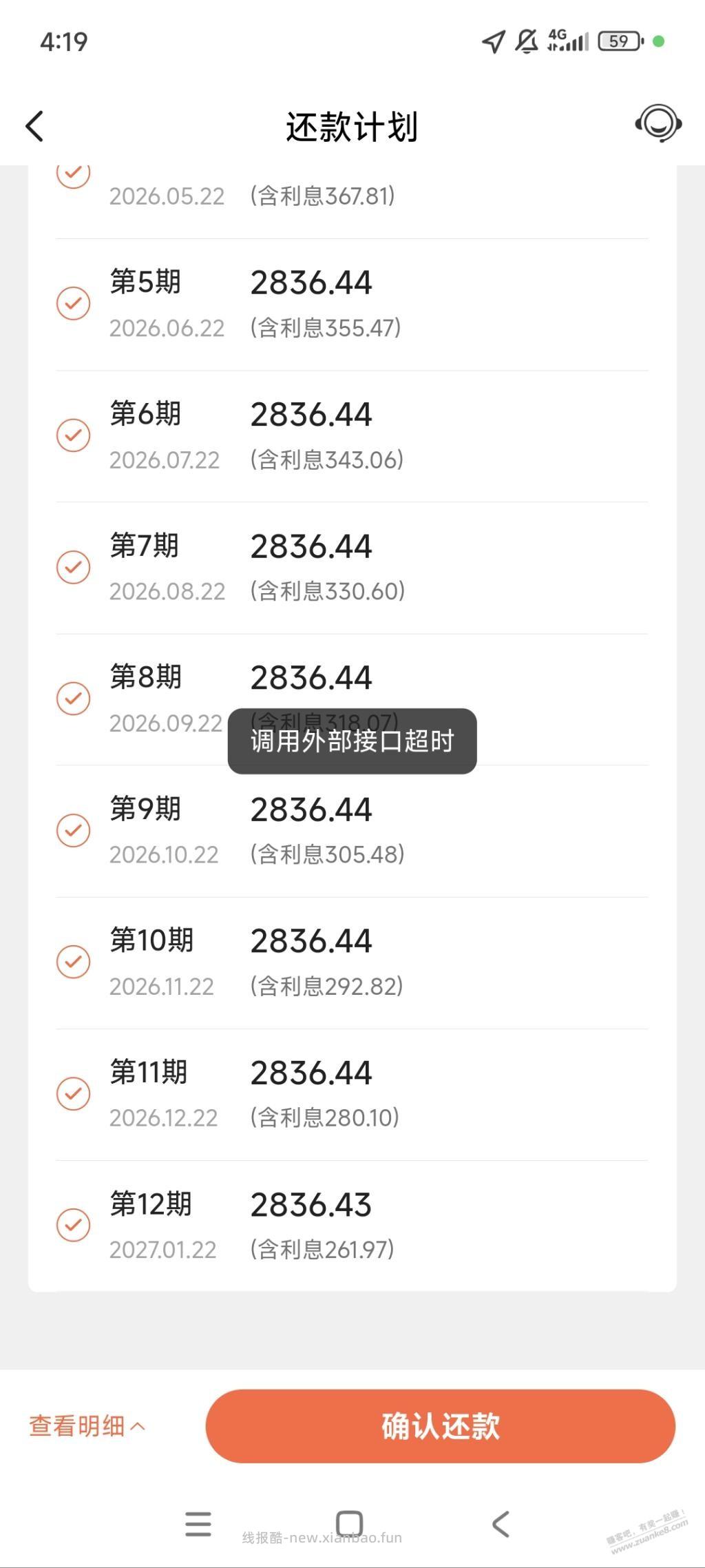This screenshot has width=705, height=1568.
Task: Deselect installment 第6期
Action: click(74, 434)
